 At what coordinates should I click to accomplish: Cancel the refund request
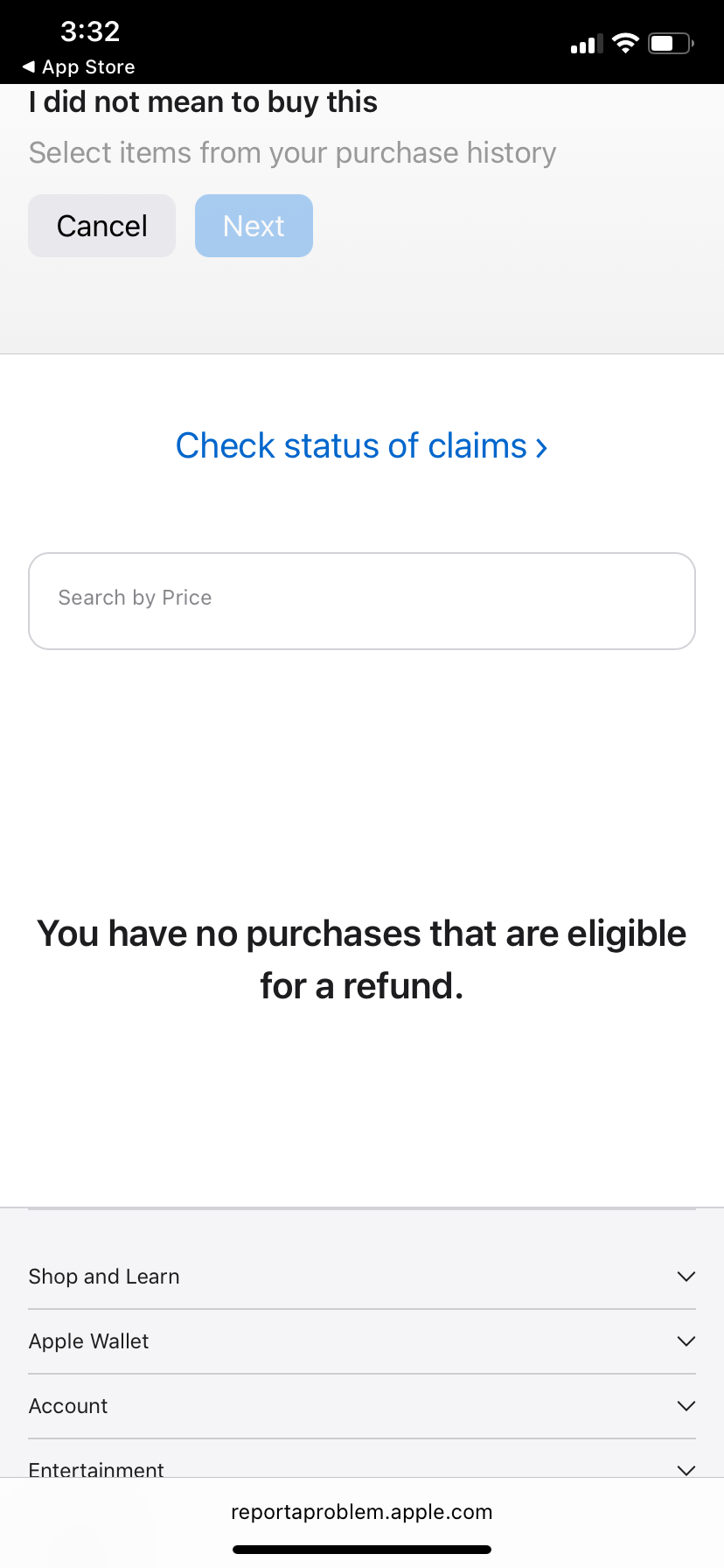pos(101,226)
